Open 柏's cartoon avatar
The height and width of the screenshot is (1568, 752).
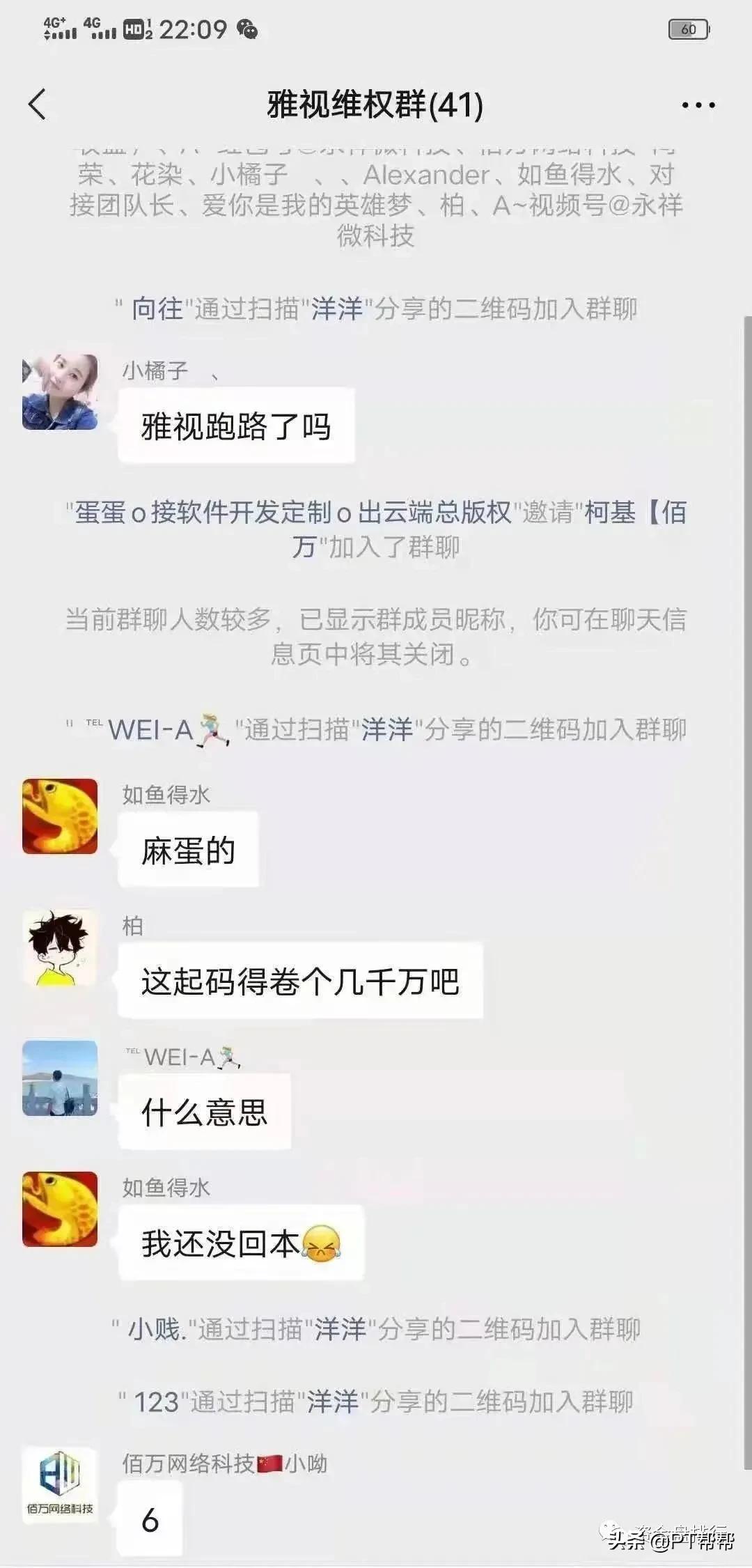click(60, 946)
